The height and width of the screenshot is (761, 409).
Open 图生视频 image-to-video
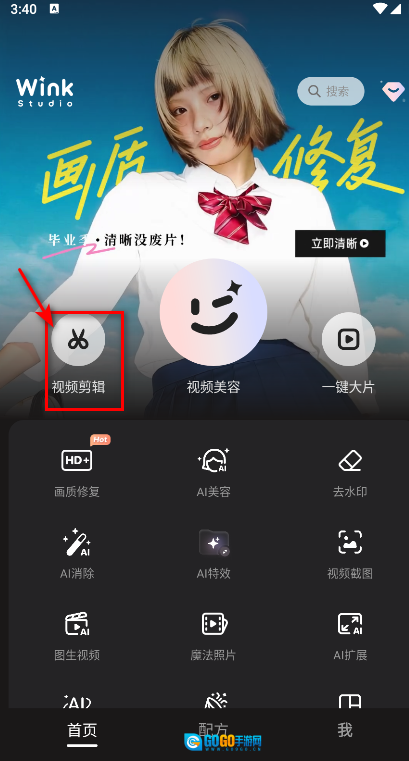tap(77, 636)
